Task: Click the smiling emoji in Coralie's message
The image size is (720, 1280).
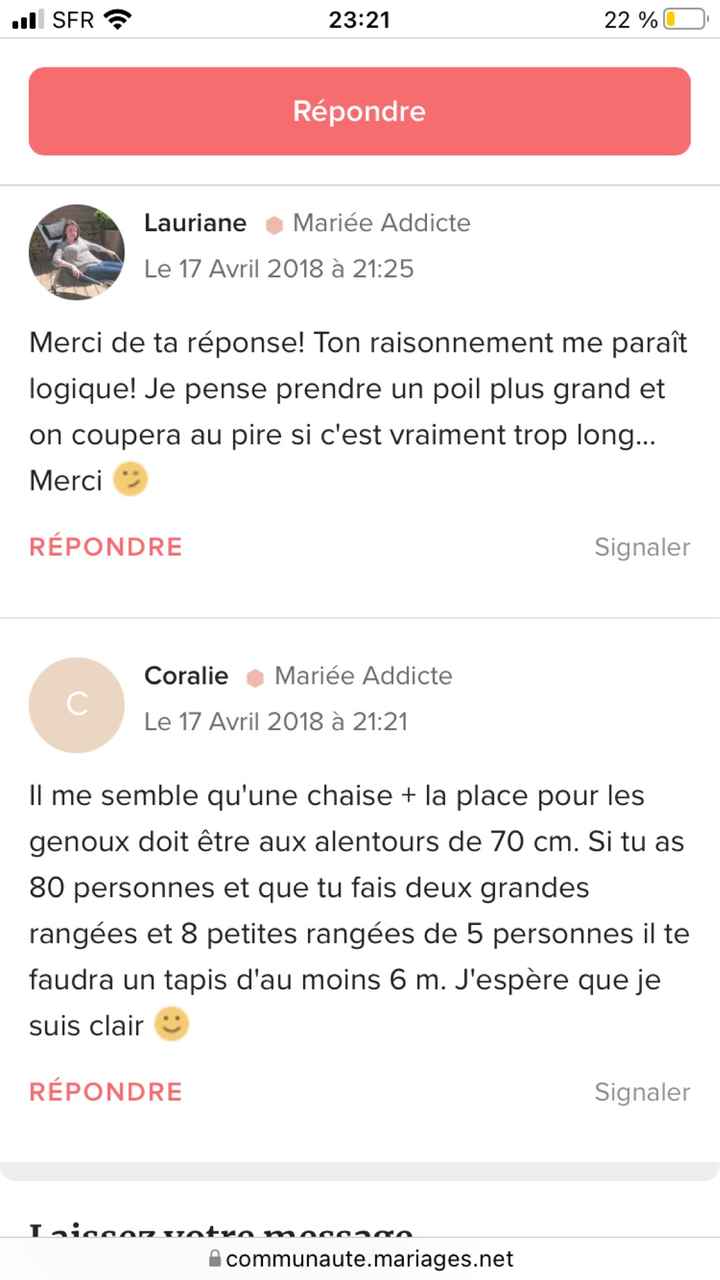Action: 170,1025
